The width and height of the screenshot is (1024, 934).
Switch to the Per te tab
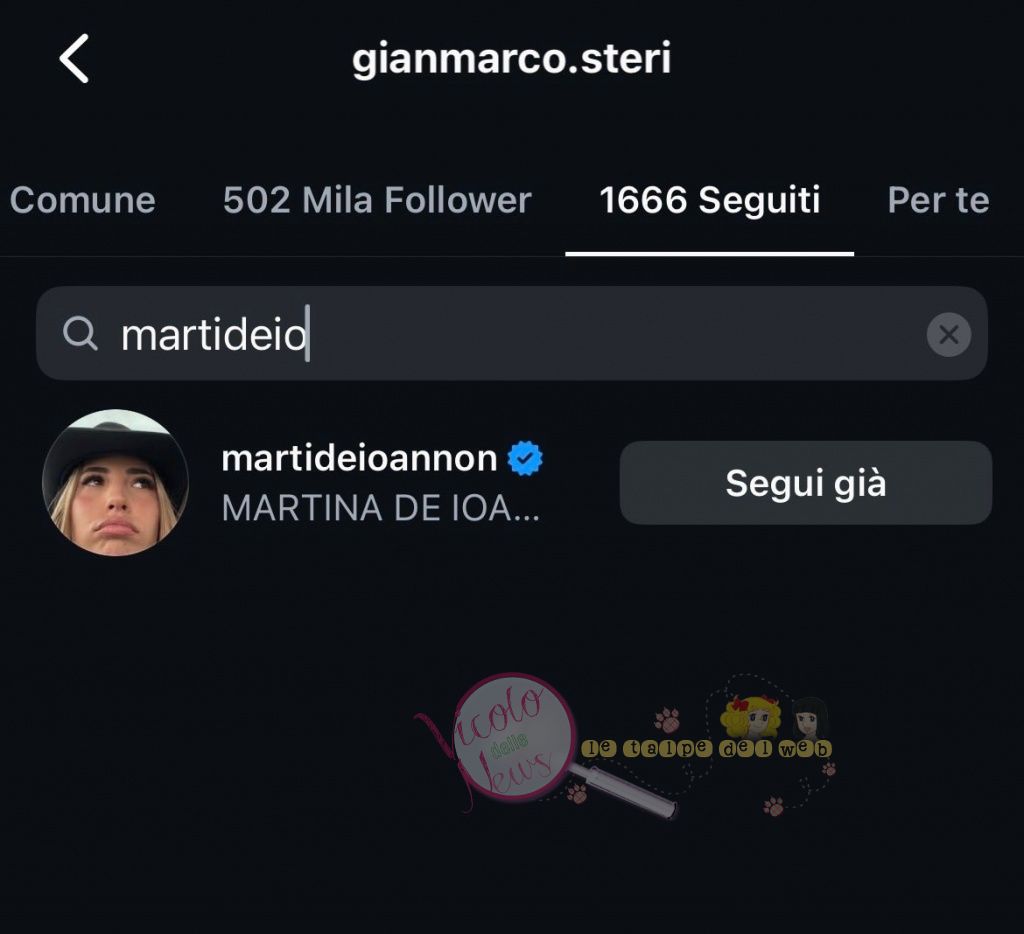pos(938,200)
